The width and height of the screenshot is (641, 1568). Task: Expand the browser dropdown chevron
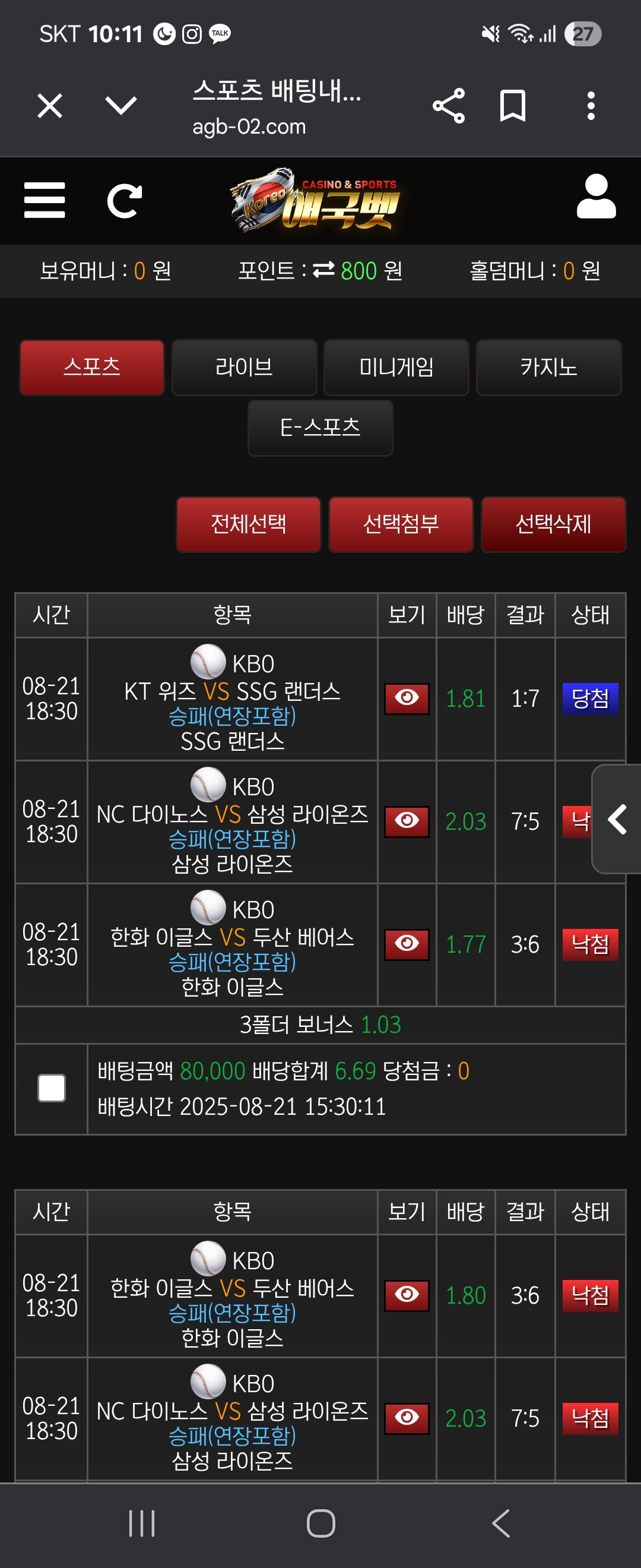tap(121, 106)
